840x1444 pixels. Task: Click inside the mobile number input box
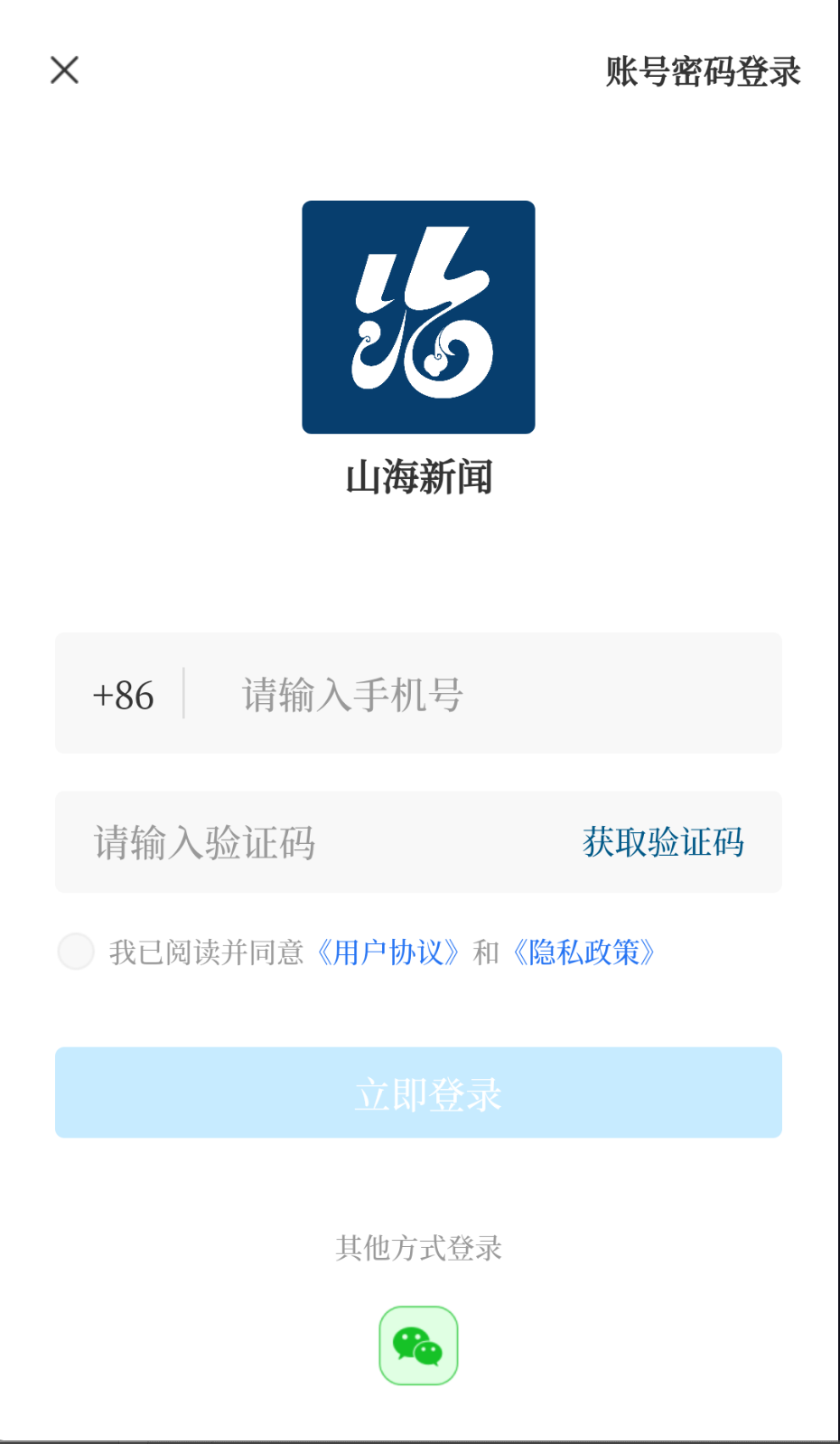pyautogui.click(x=352, y=694)
